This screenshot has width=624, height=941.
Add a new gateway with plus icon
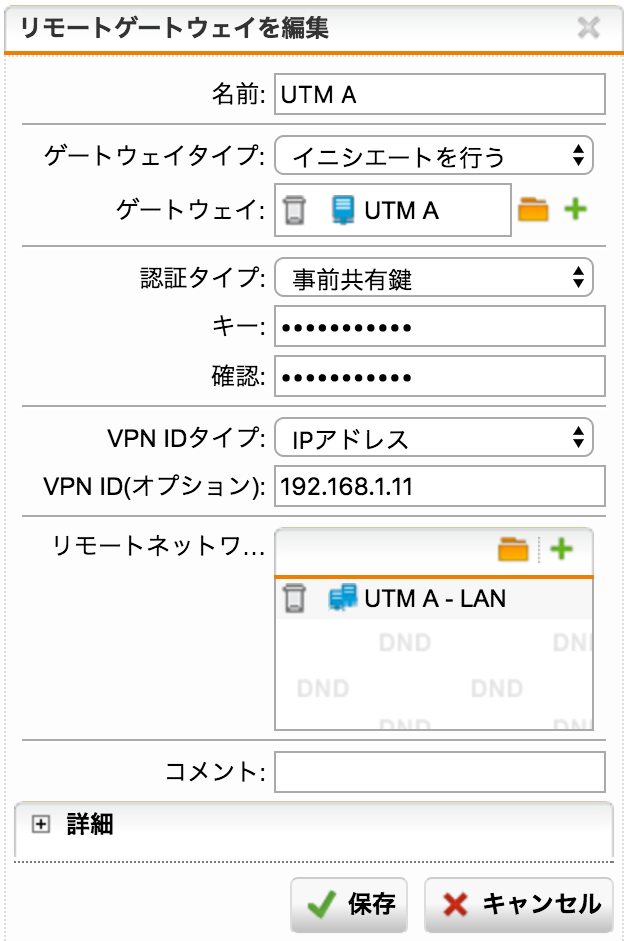coord(575,209)
